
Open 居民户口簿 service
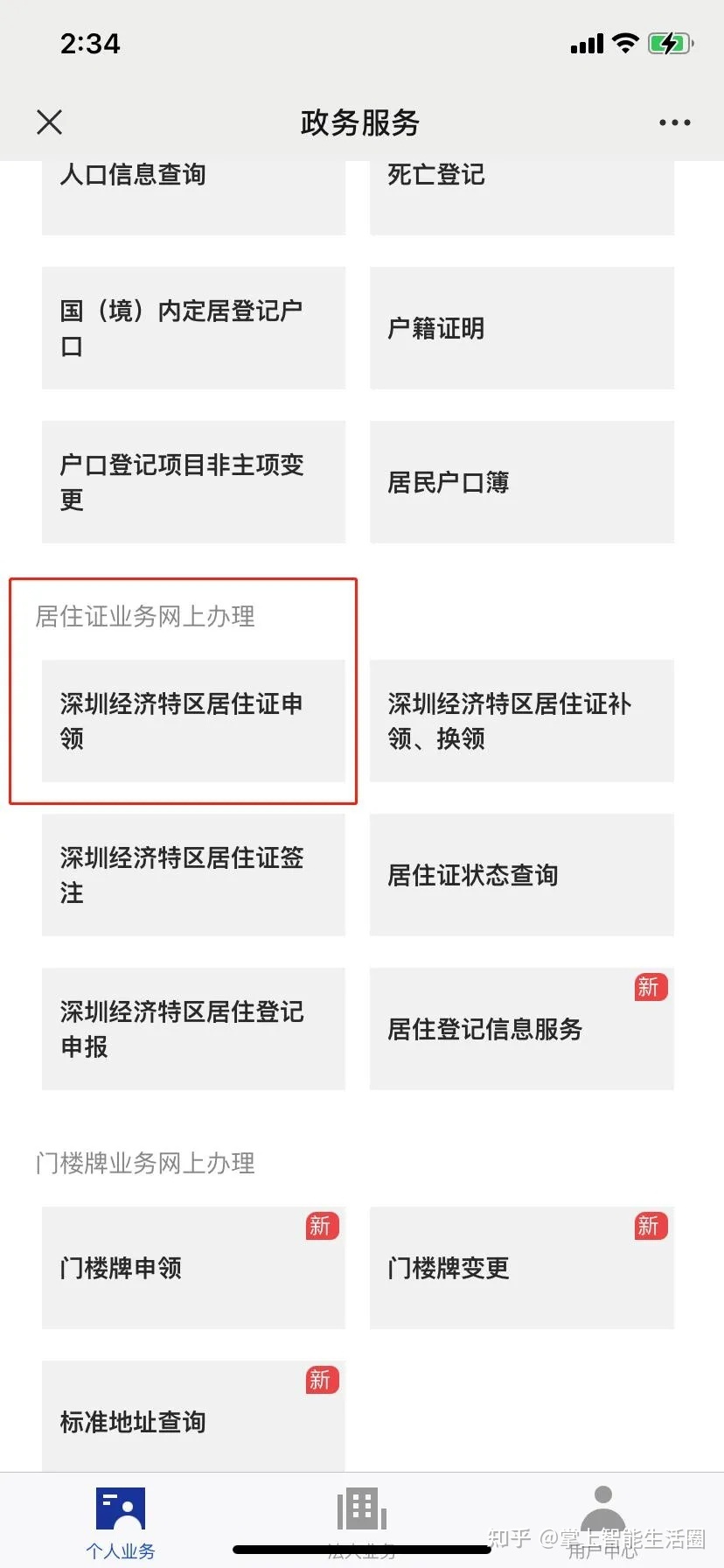pos(521,482)
